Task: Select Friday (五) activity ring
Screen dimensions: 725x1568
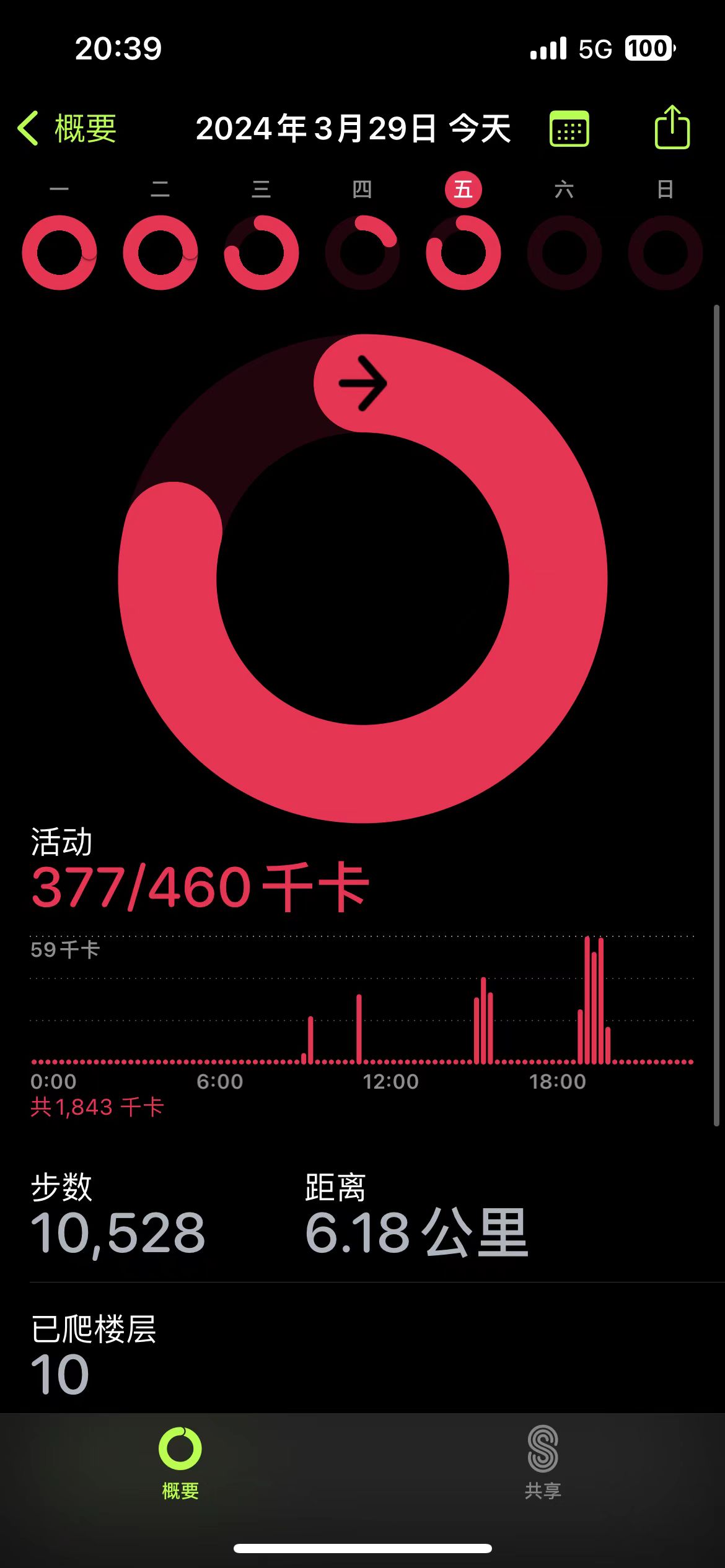Action: (x=464, y=252)
